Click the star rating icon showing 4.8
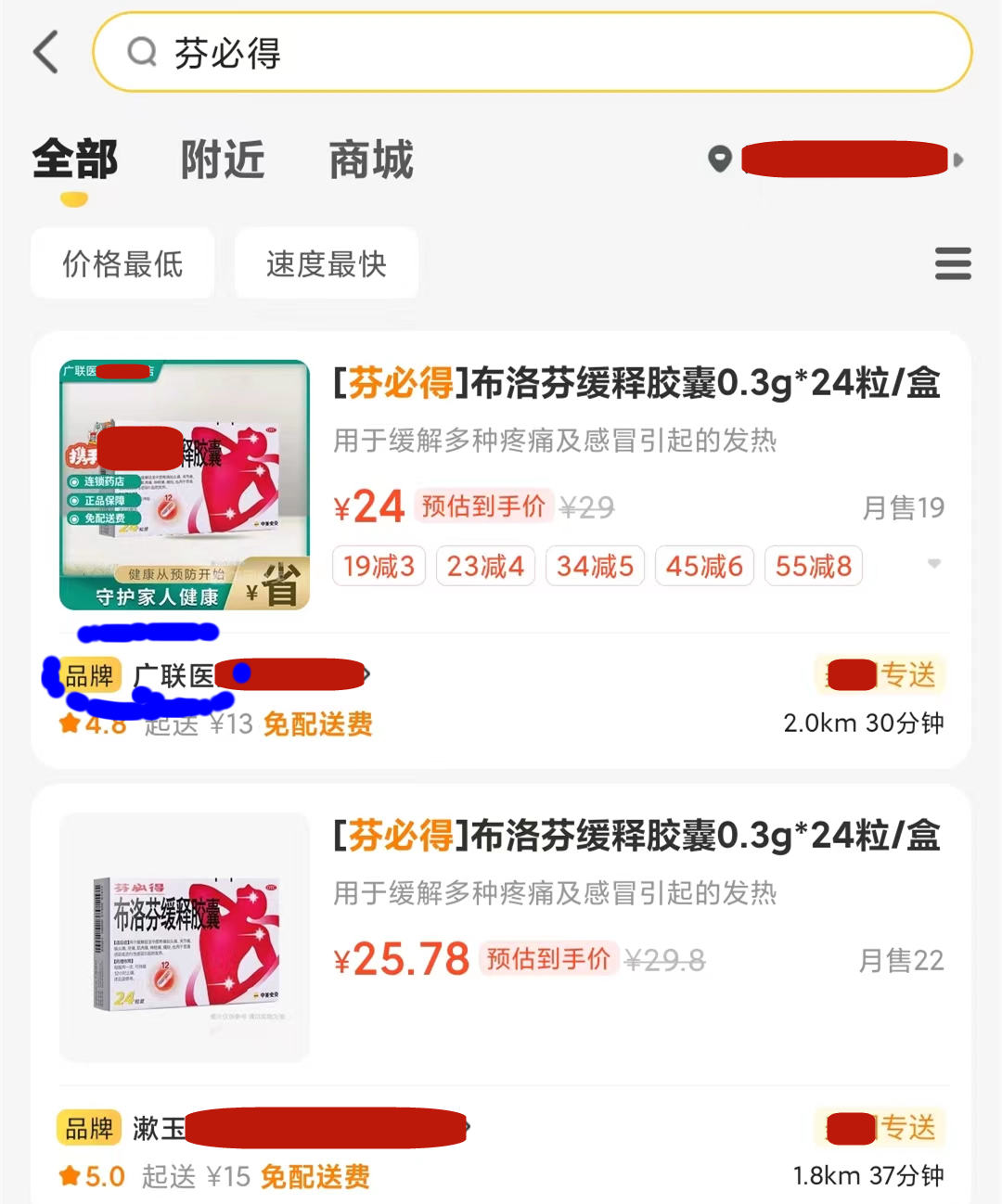This screenshot has width=1002, height=1204. 70,724
